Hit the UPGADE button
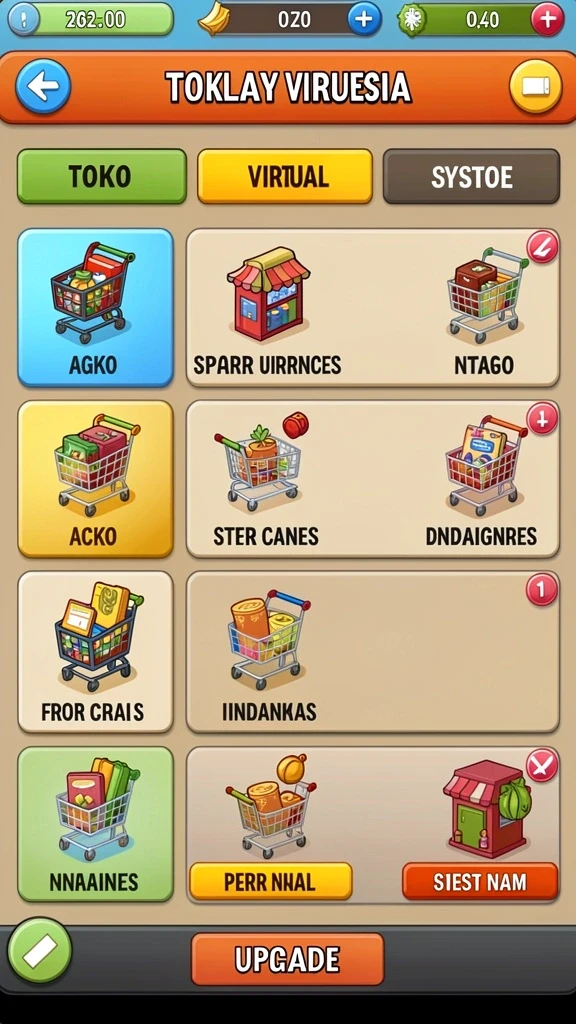 tap(287, 959)
